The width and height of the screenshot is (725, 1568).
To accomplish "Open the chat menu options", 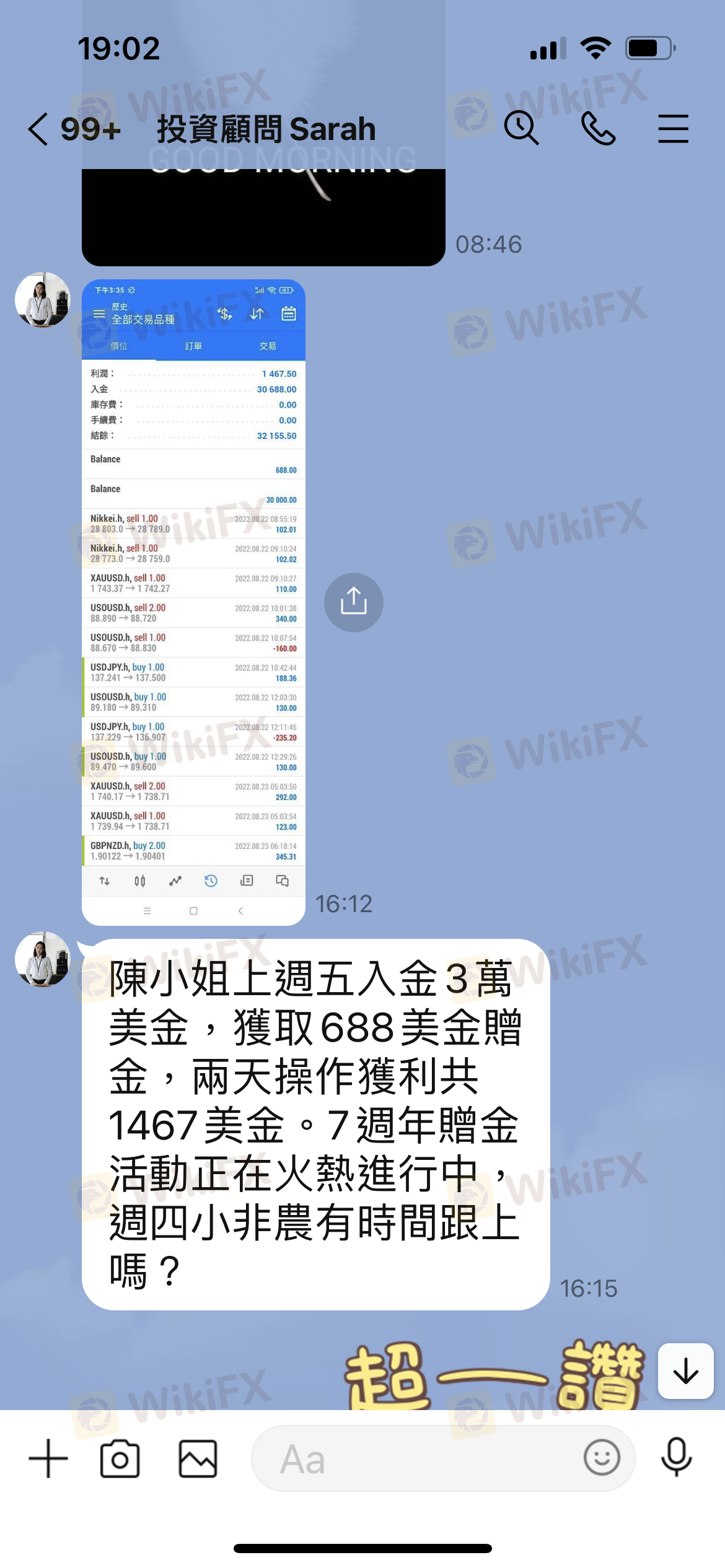I will tap(673, 129).
